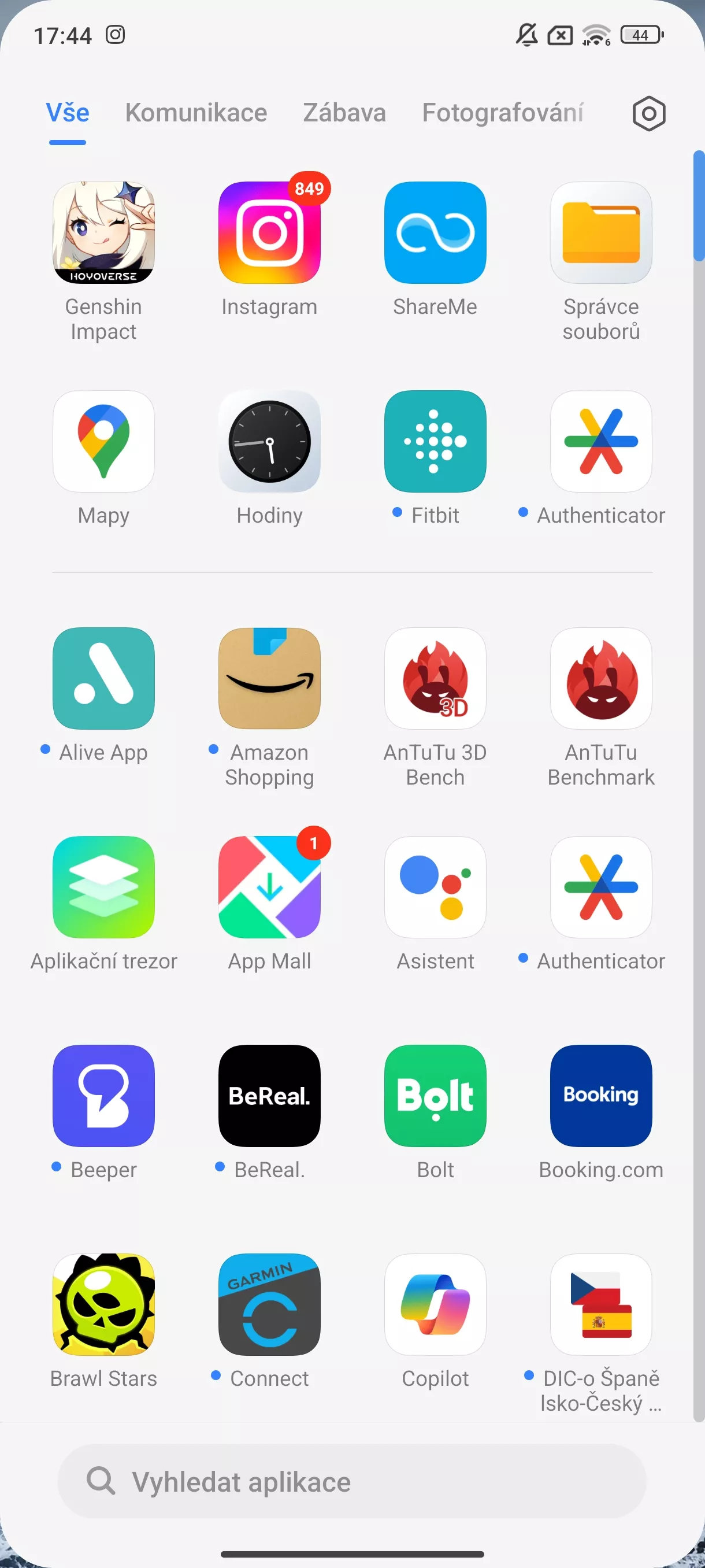Launch Genshin Impact
Viewport: 705px width, 1568px height.
[x=103, y=232]
